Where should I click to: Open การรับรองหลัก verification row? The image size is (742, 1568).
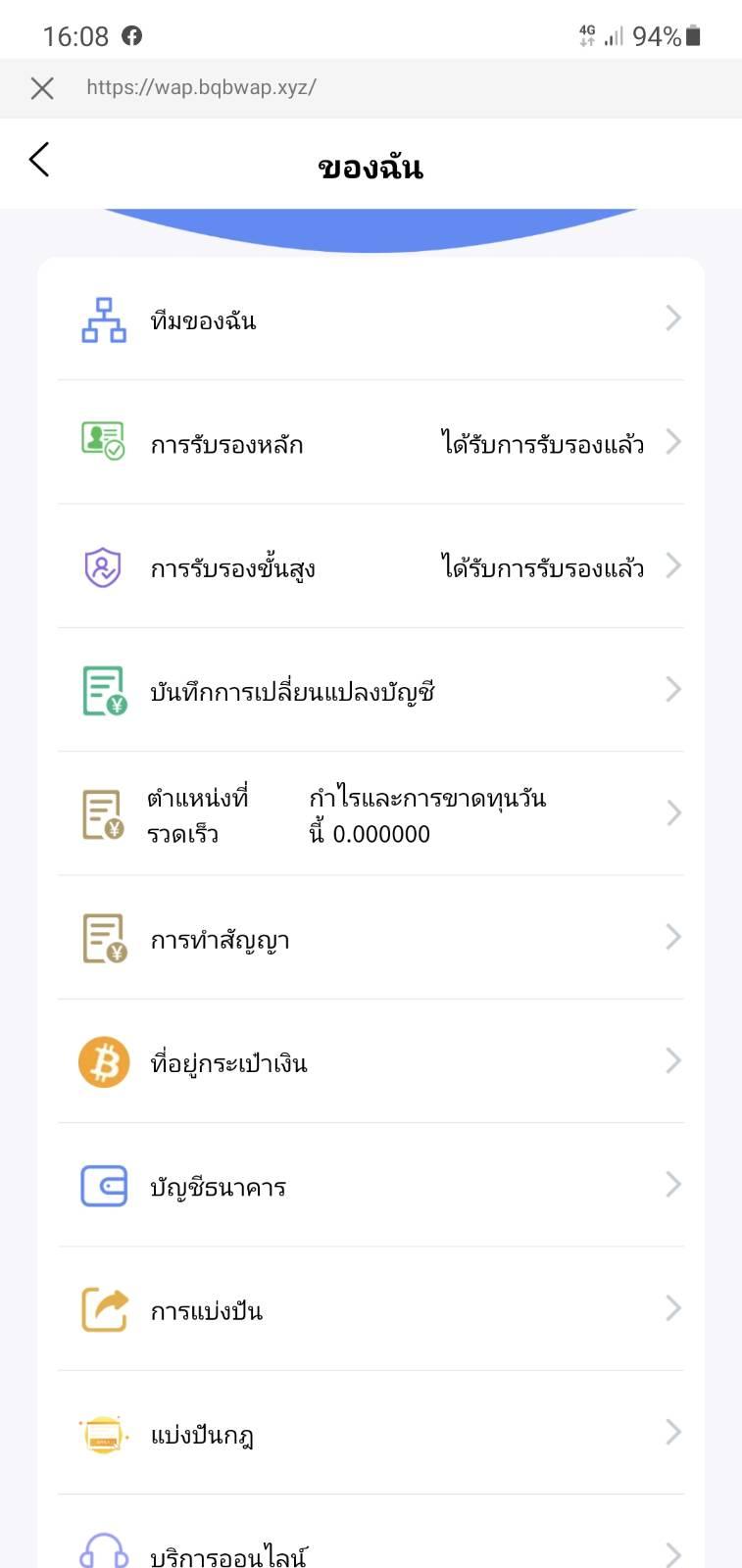tap(371, 443)
